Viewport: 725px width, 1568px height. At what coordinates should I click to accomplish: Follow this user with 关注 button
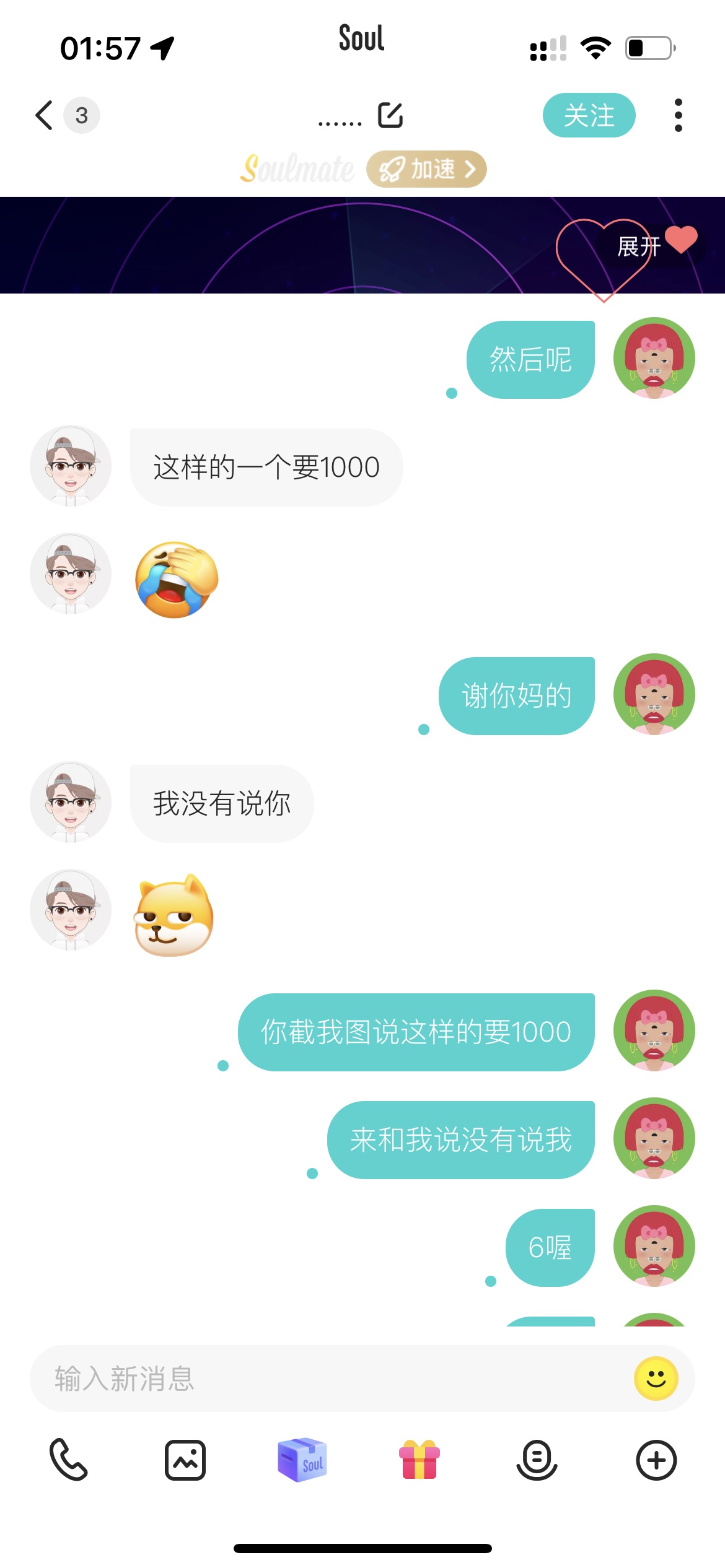coord(589,115)
